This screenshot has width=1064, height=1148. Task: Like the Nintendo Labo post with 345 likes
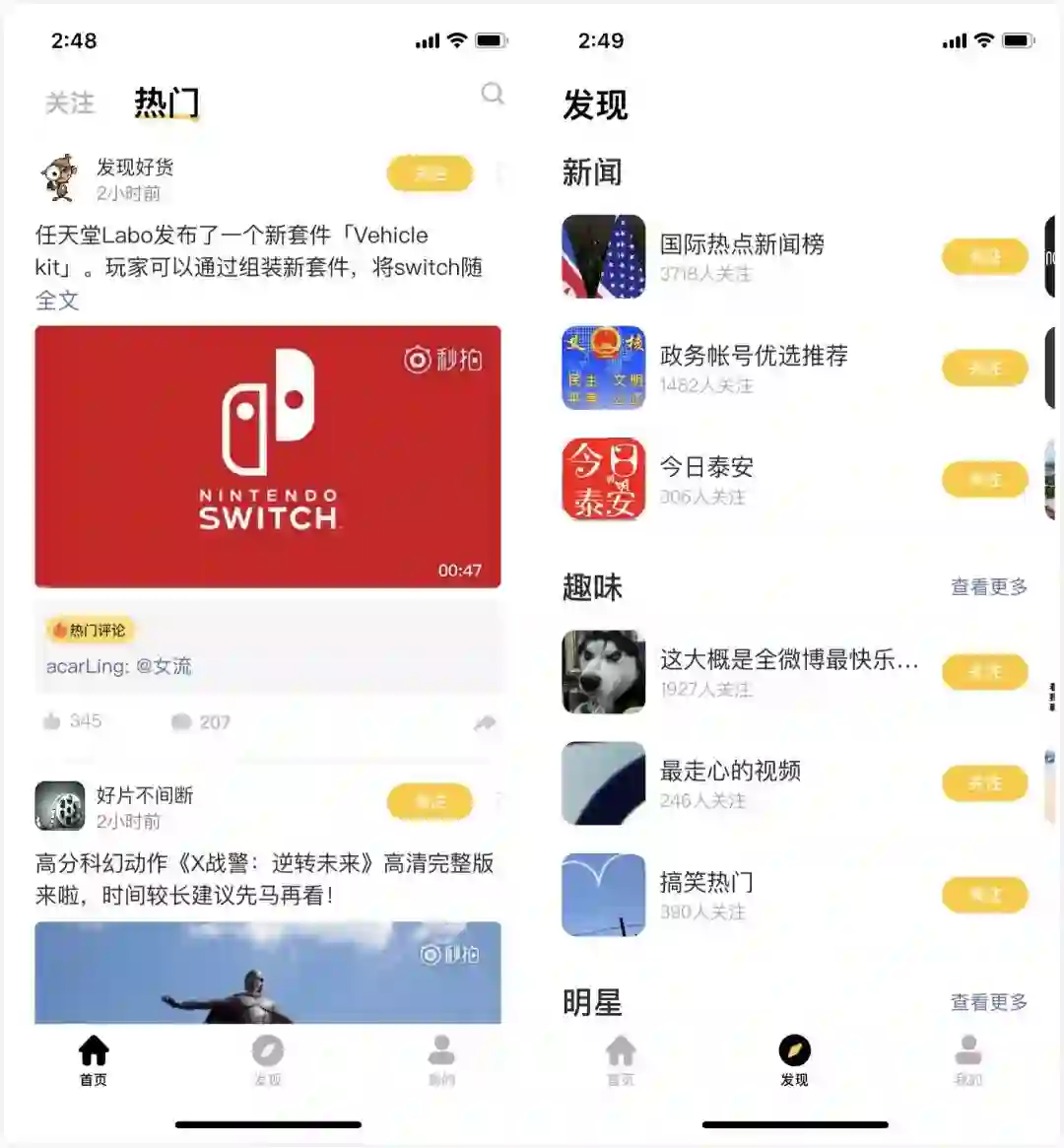coord(72,721)
